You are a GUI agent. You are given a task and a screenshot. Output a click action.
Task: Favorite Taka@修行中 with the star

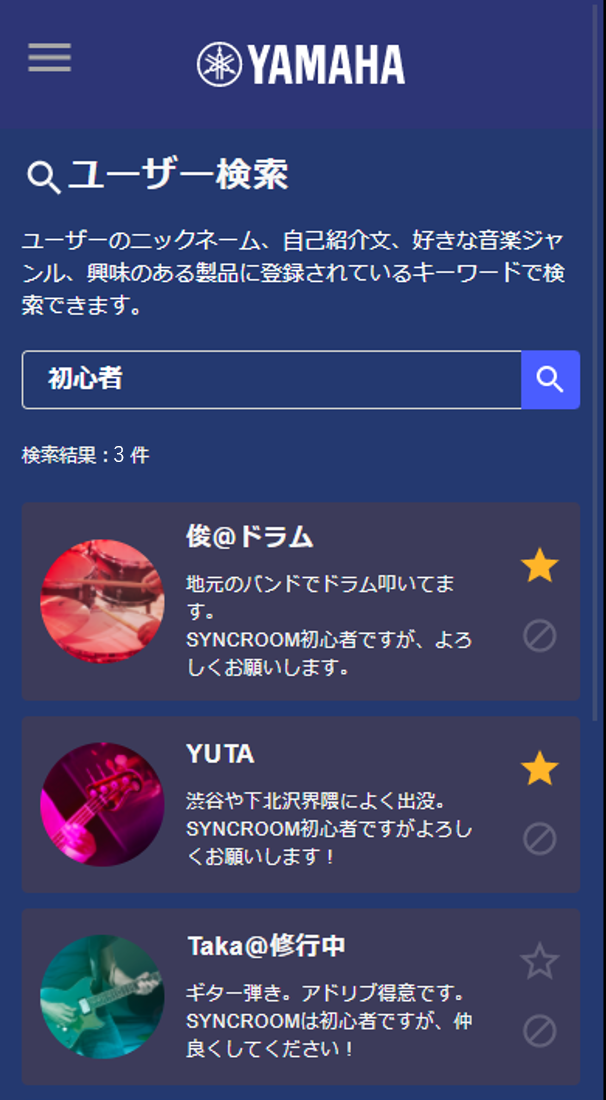pos(539,962)
